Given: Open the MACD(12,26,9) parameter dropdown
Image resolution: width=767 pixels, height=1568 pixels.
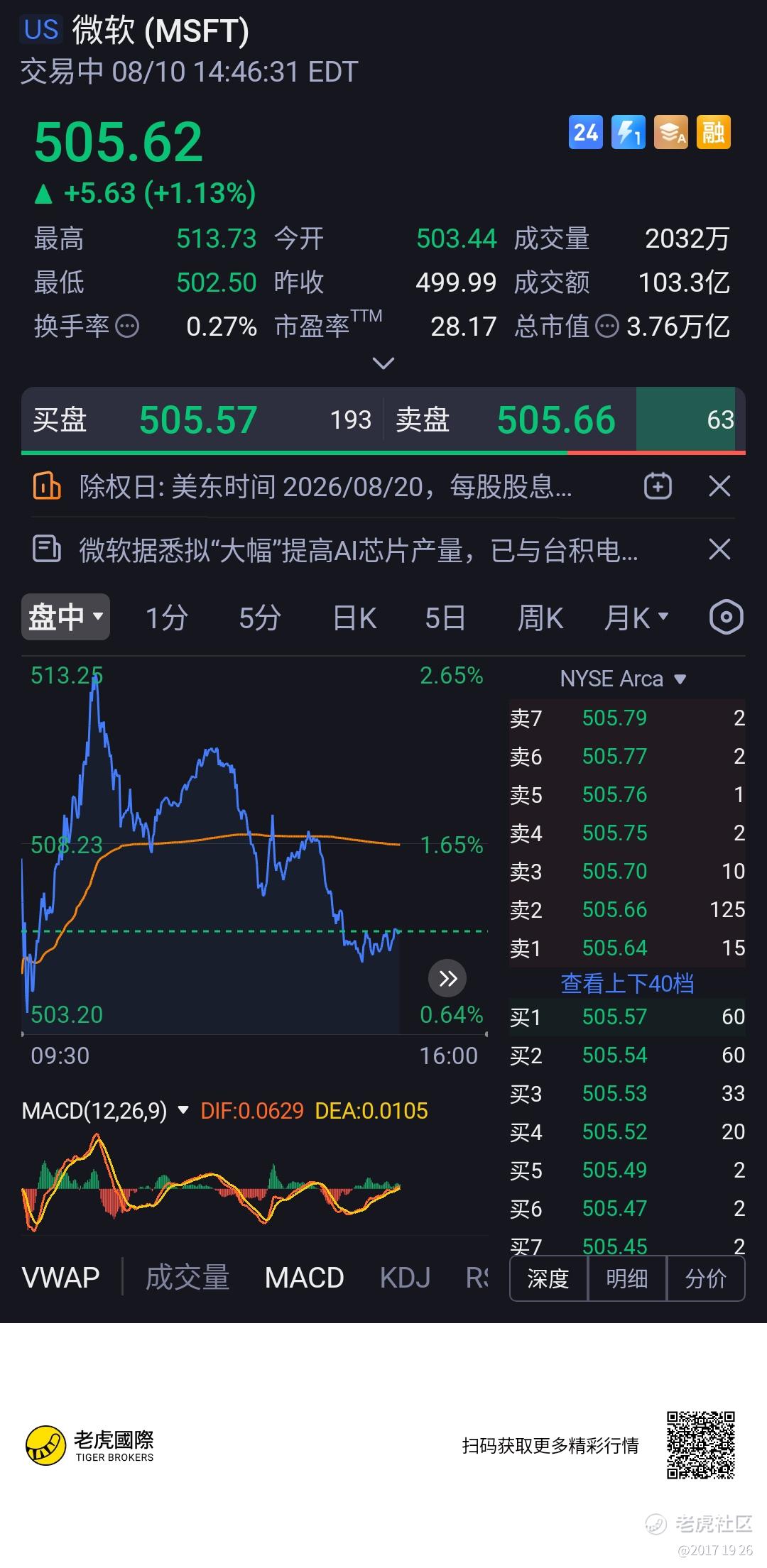Looking at the screenshot, I should point(105,1110).
